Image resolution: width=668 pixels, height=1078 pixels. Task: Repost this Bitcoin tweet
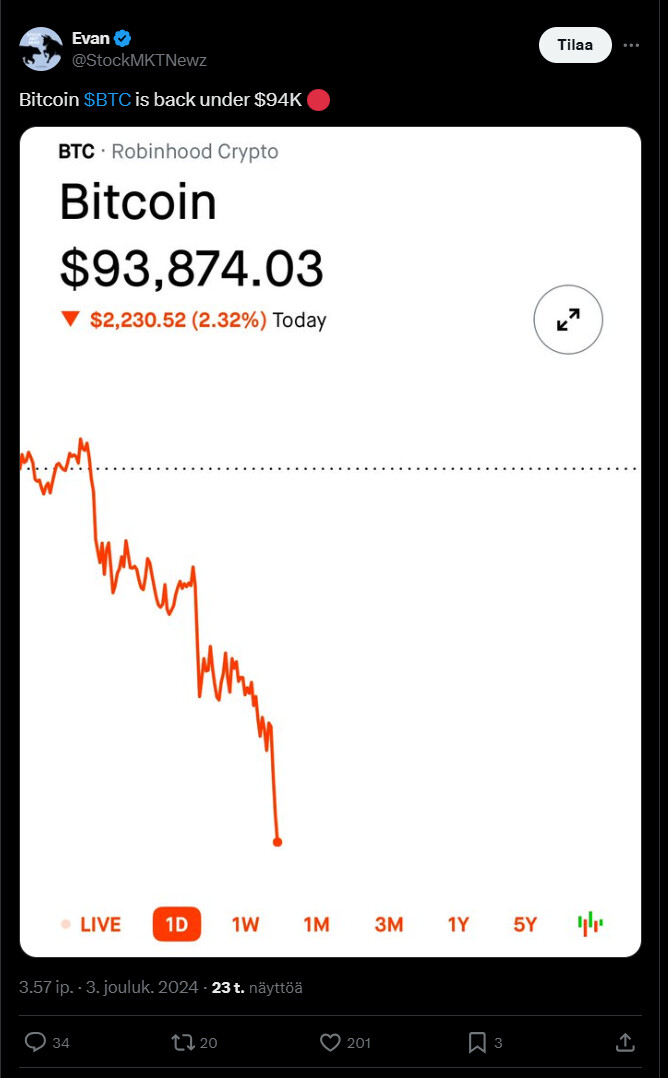(x=194, y=1042)
